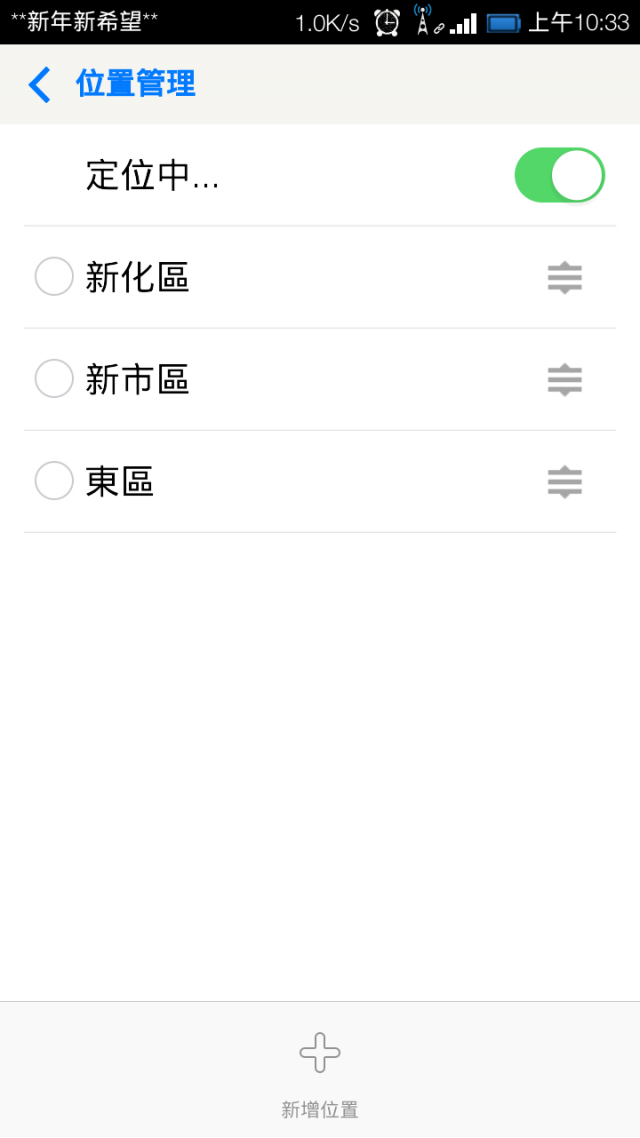Toggle the 定位中 location switch

pos(559,175)
